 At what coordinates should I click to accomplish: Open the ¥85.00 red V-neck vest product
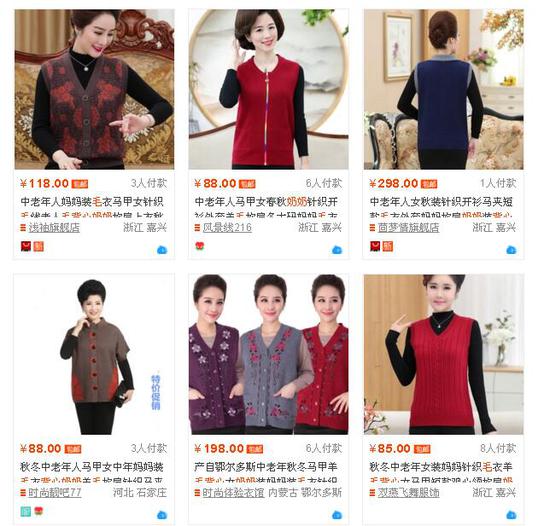tap(444, 355)
